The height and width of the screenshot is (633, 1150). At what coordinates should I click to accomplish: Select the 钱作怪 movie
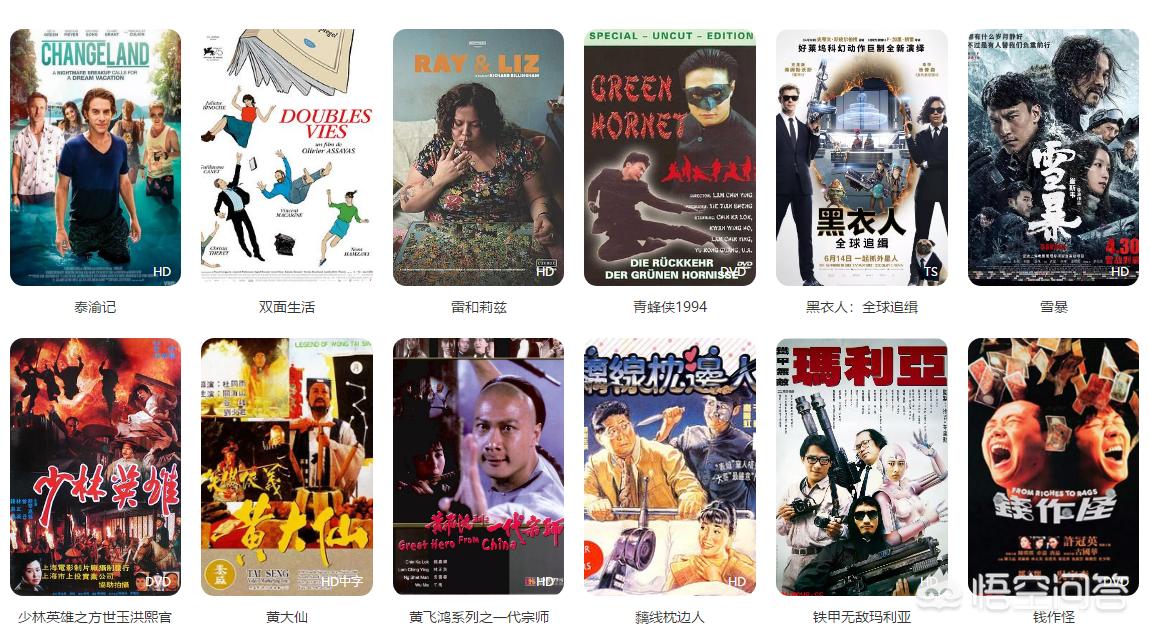[x=1053, y=467]
